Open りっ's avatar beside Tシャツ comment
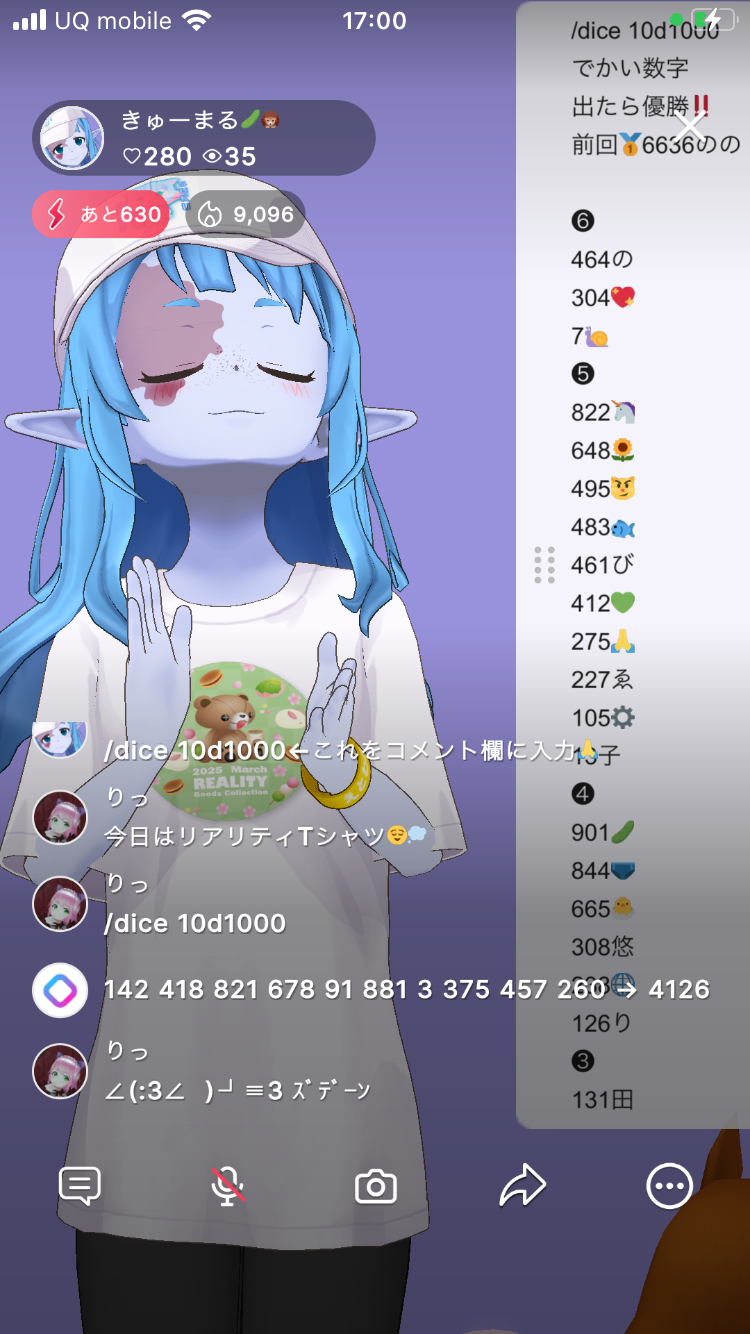 (x=60, y=818)
